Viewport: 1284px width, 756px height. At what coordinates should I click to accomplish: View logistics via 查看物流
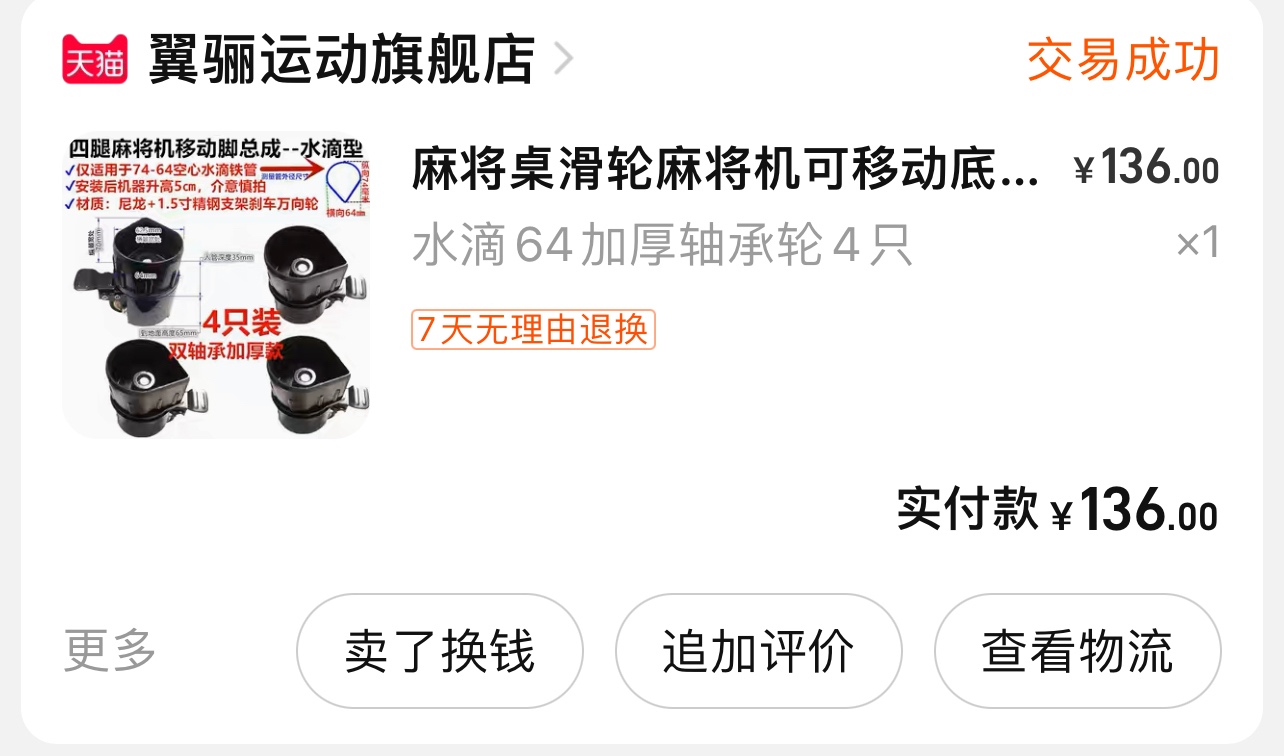pos(1077,652)
